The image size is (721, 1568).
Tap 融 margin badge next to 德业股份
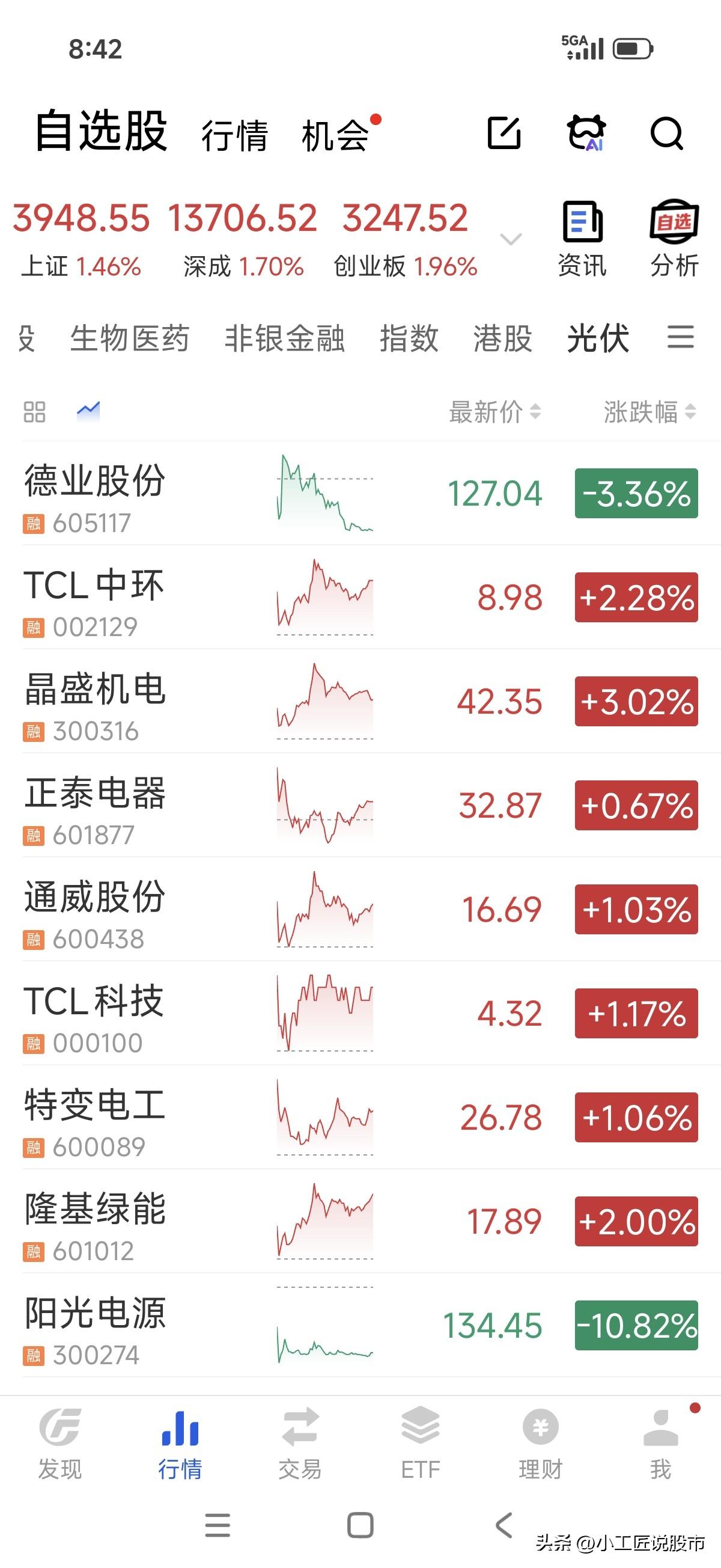pos(35,524)
